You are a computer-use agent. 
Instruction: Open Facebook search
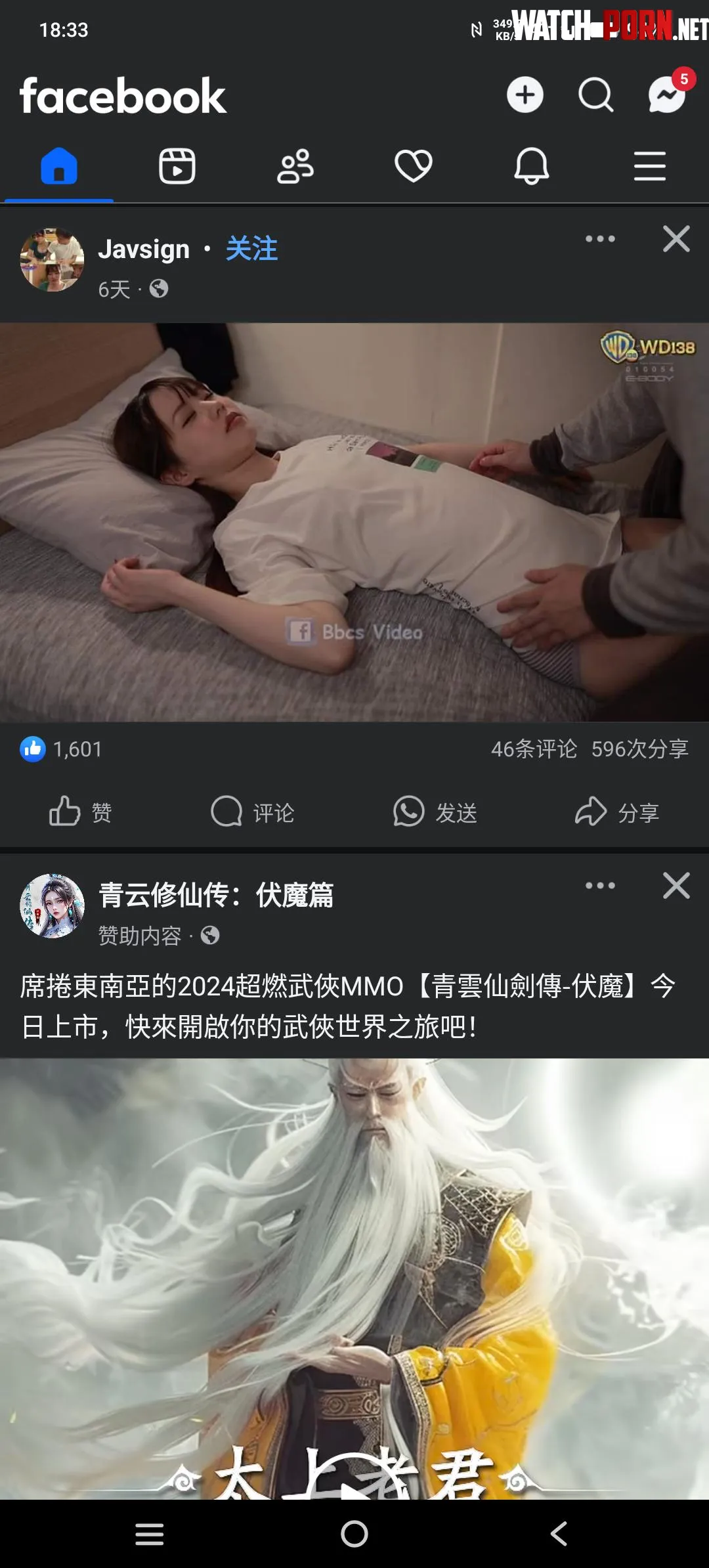595,95
